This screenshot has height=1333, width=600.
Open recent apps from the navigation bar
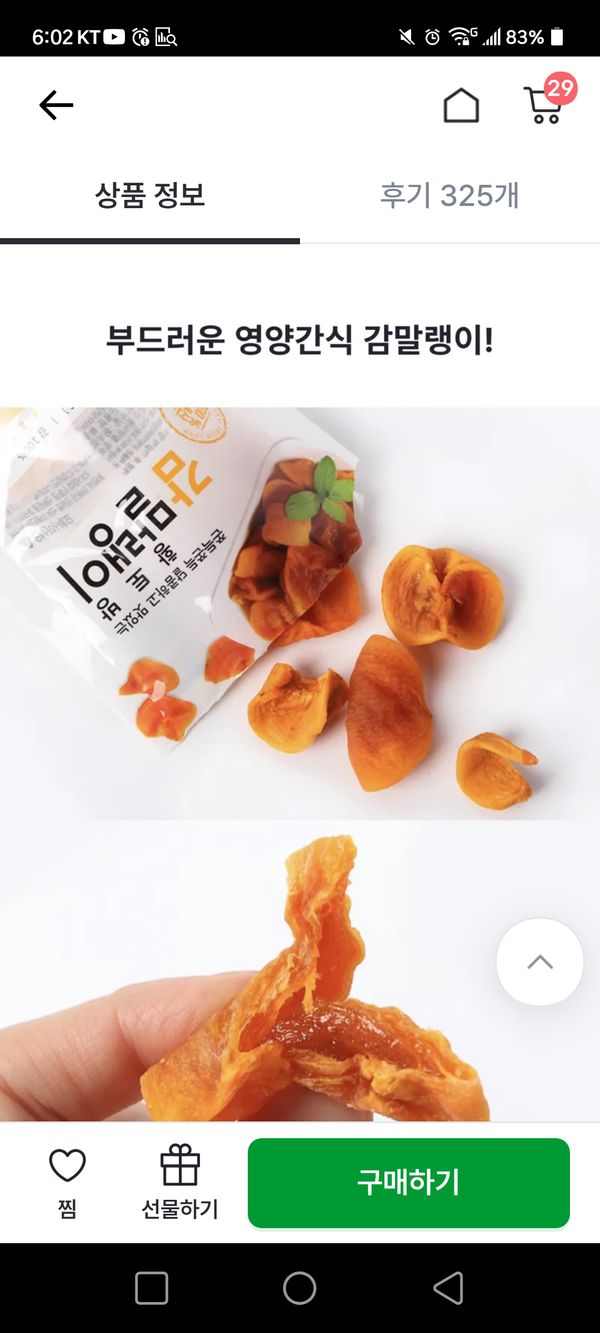click(x=151, y=1288)
